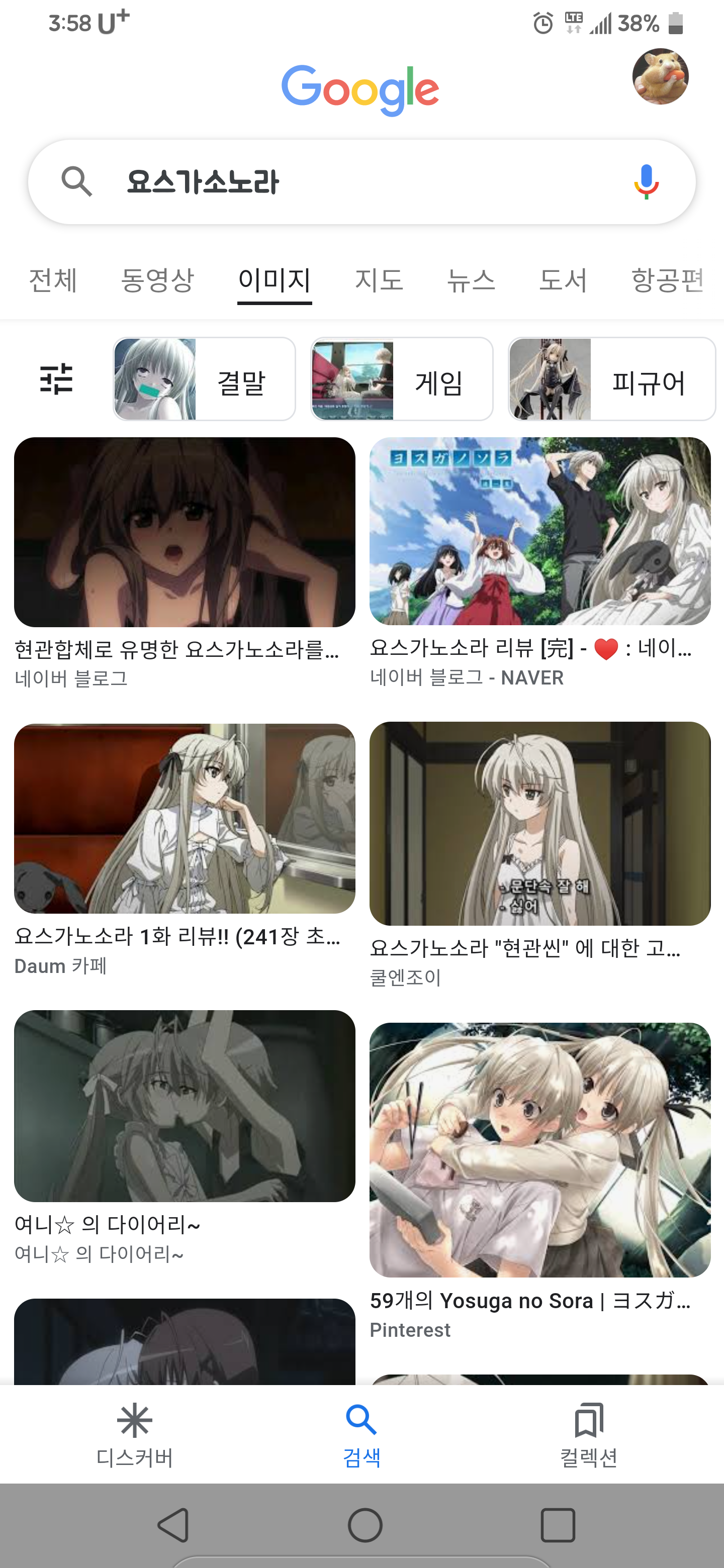The width and height of the screenshot is (724, 1568).
Task: Select the 게임 suggestion chip
Action: coord(401,379)
